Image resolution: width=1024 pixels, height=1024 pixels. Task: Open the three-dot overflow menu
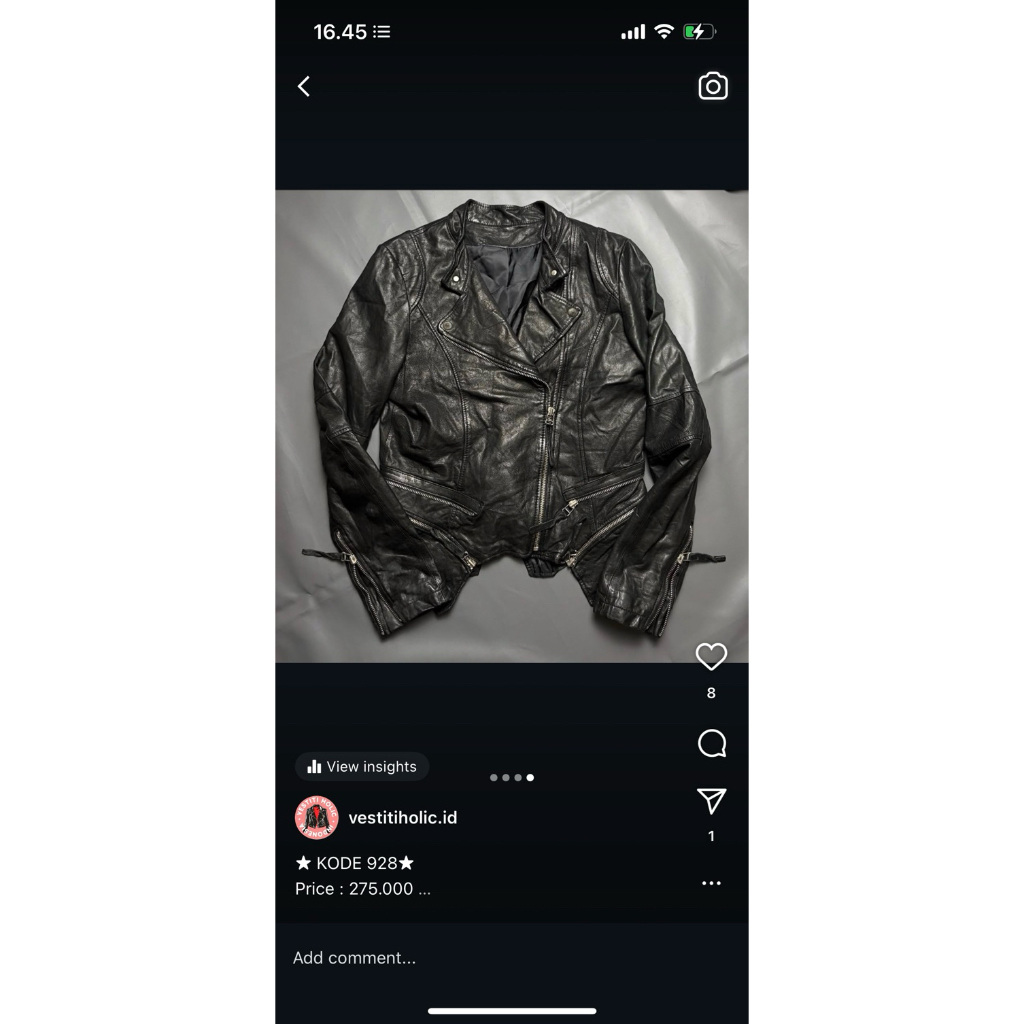[711, 883]
